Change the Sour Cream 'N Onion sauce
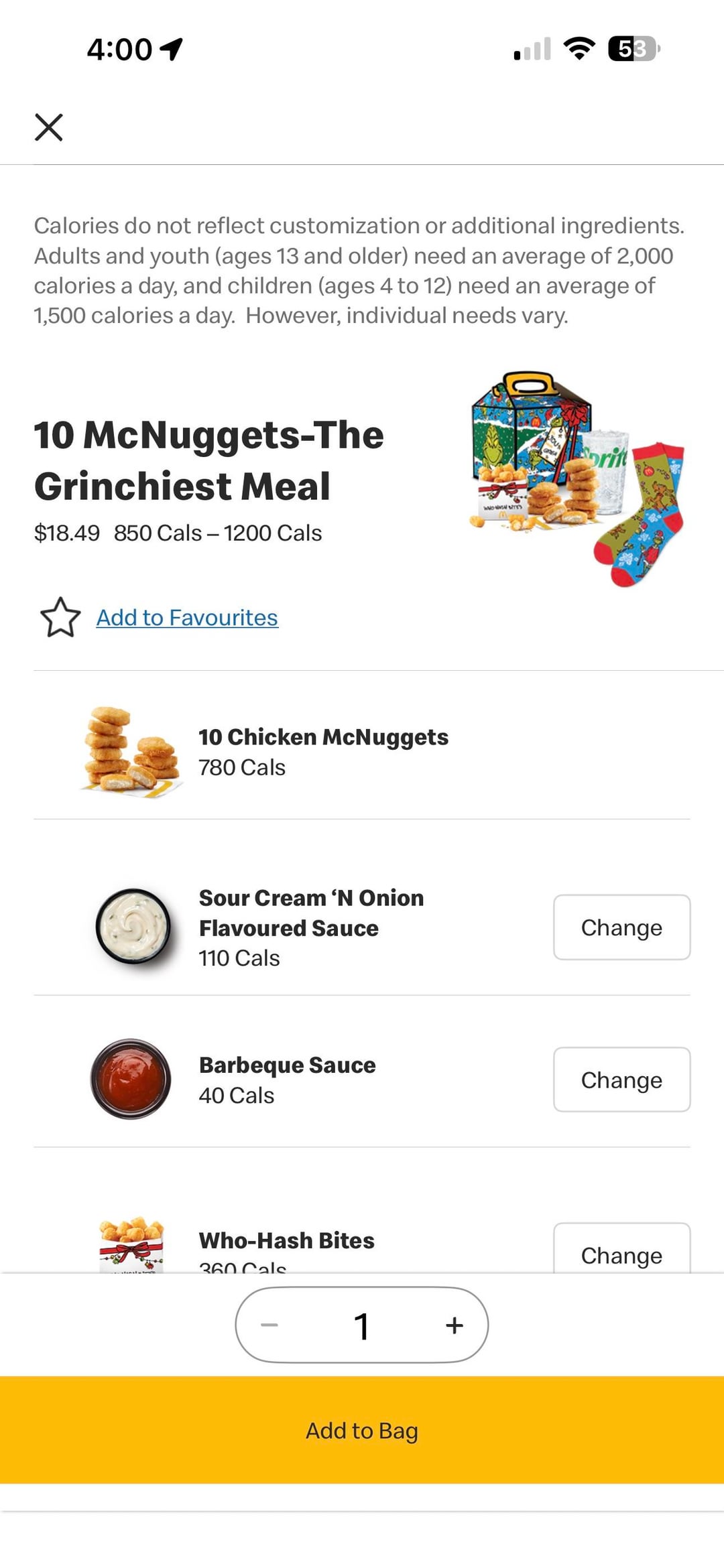724x1568 pixels. tap(621, 927)
